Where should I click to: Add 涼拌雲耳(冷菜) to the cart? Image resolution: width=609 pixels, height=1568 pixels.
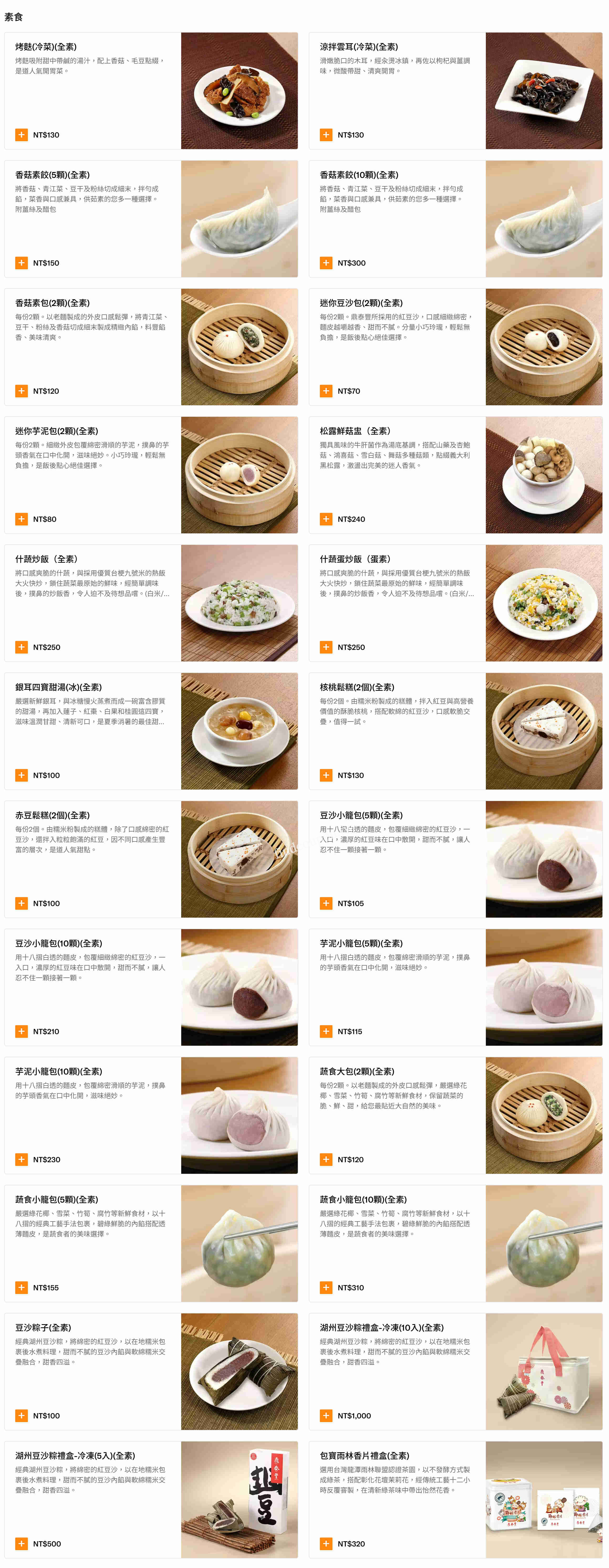tap(326, 135)
